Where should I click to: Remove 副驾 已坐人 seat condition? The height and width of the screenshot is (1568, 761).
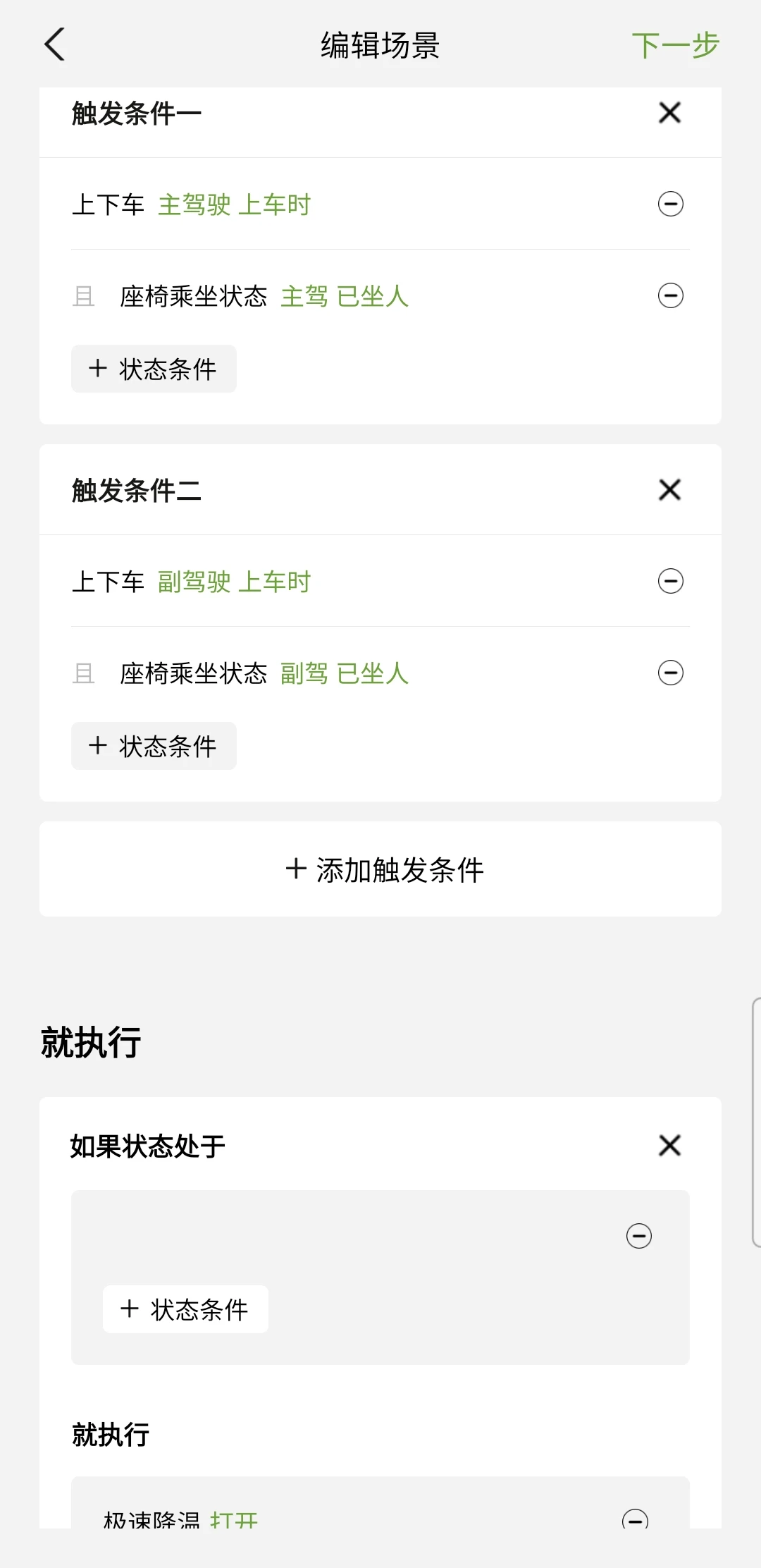670,673
